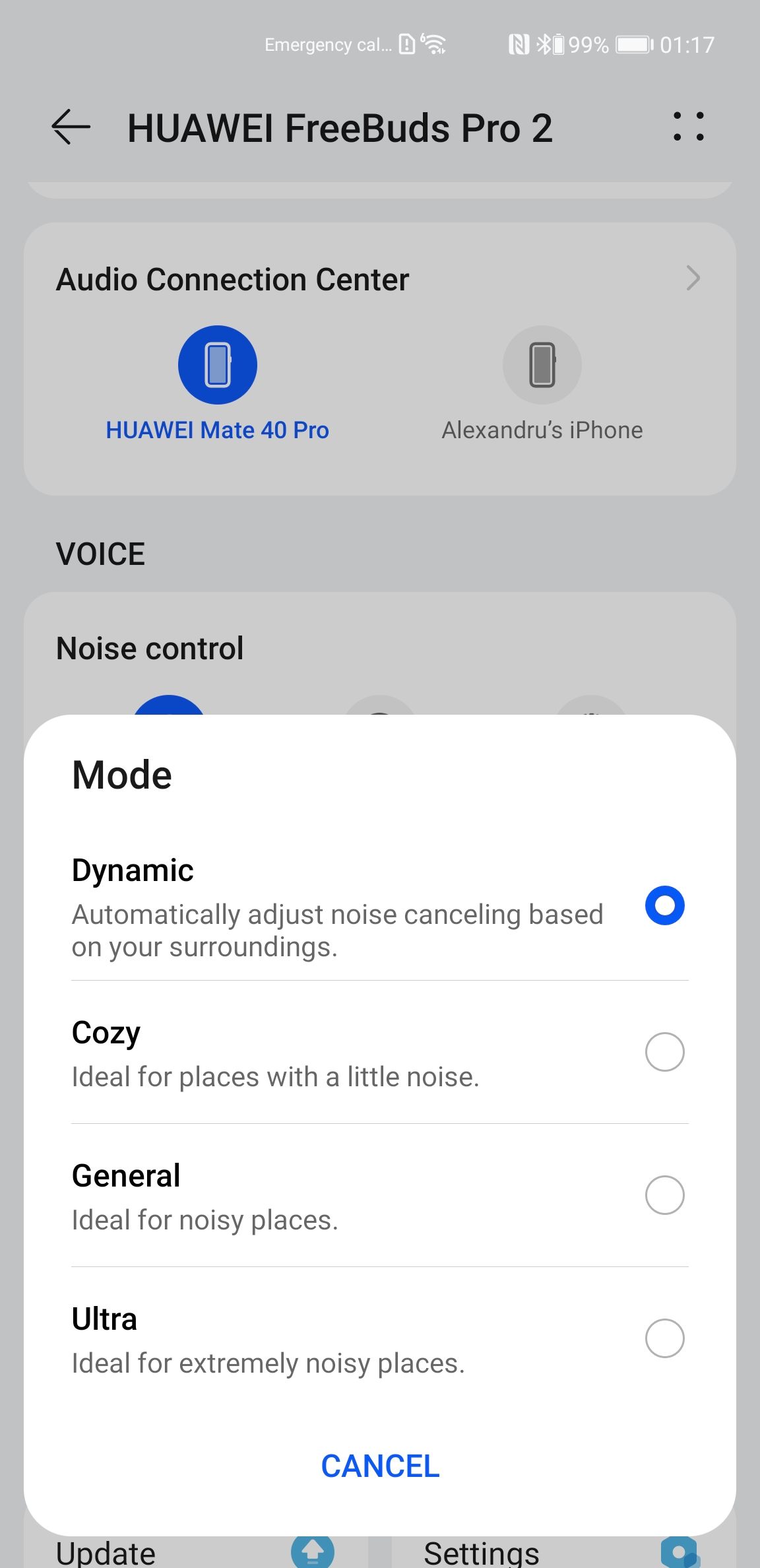Dismiss the Mode dialog with Cancel

[x=380, y=1466]
